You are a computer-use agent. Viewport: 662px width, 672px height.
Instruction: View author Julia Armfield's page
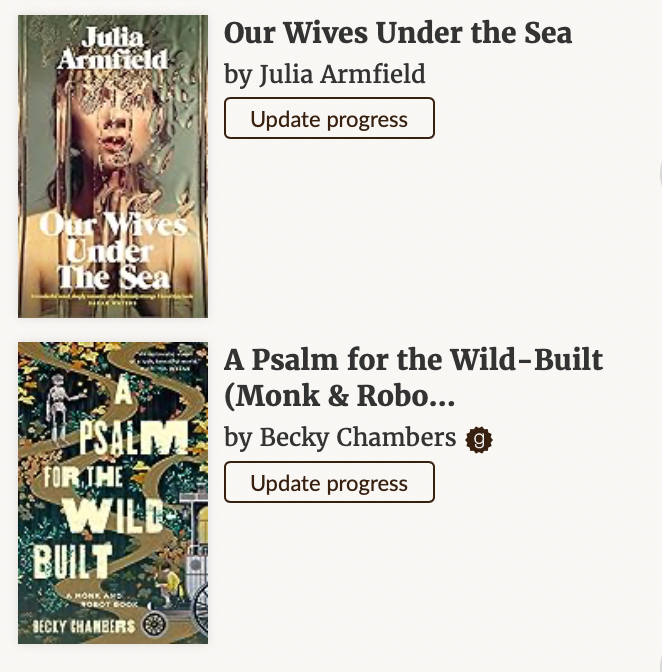pos(342,74)
